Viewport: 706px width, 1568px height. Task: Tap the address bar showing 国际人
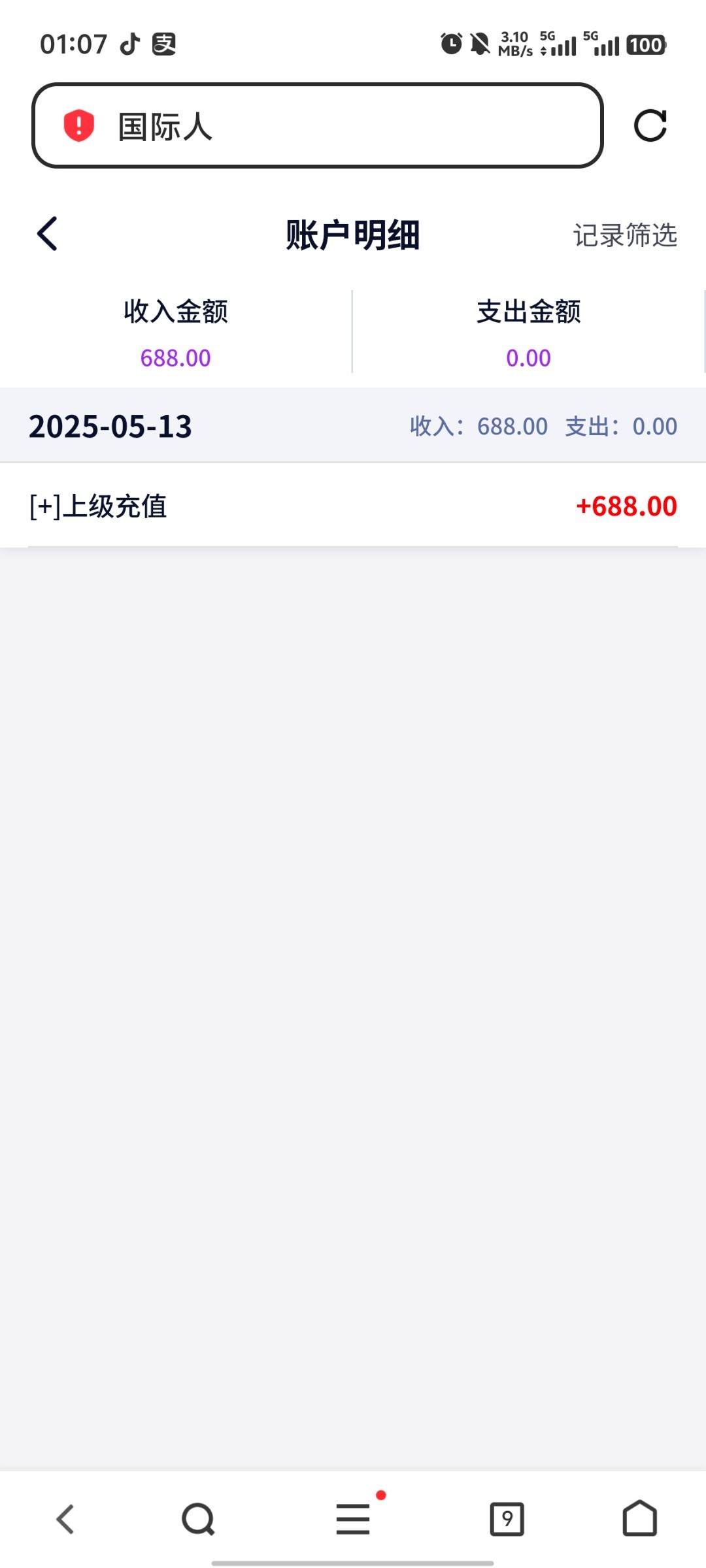(316, 125)
